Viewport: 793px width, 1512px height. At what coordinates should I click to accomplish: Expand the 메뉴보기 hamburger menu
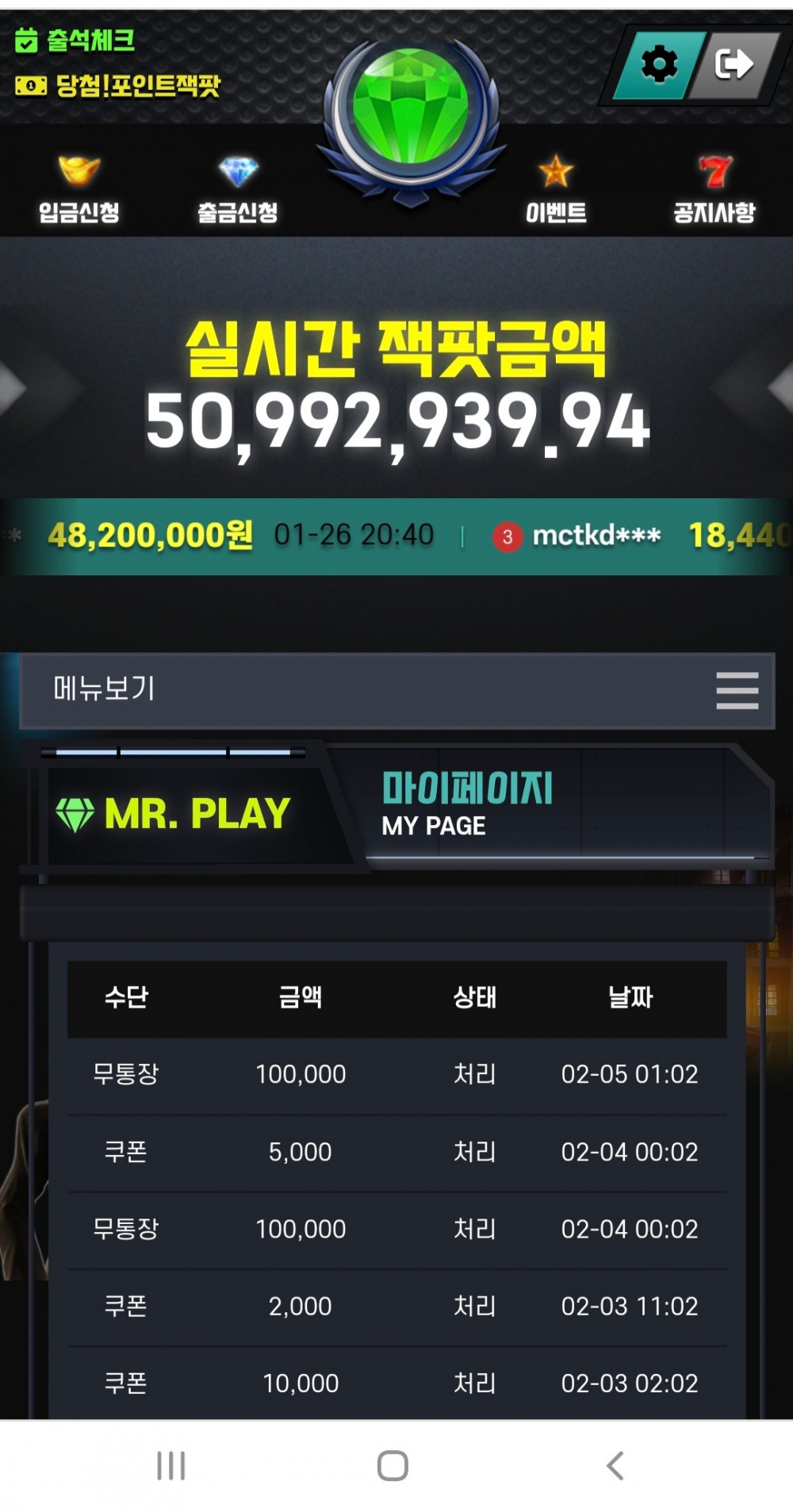[x=737, y=689]
